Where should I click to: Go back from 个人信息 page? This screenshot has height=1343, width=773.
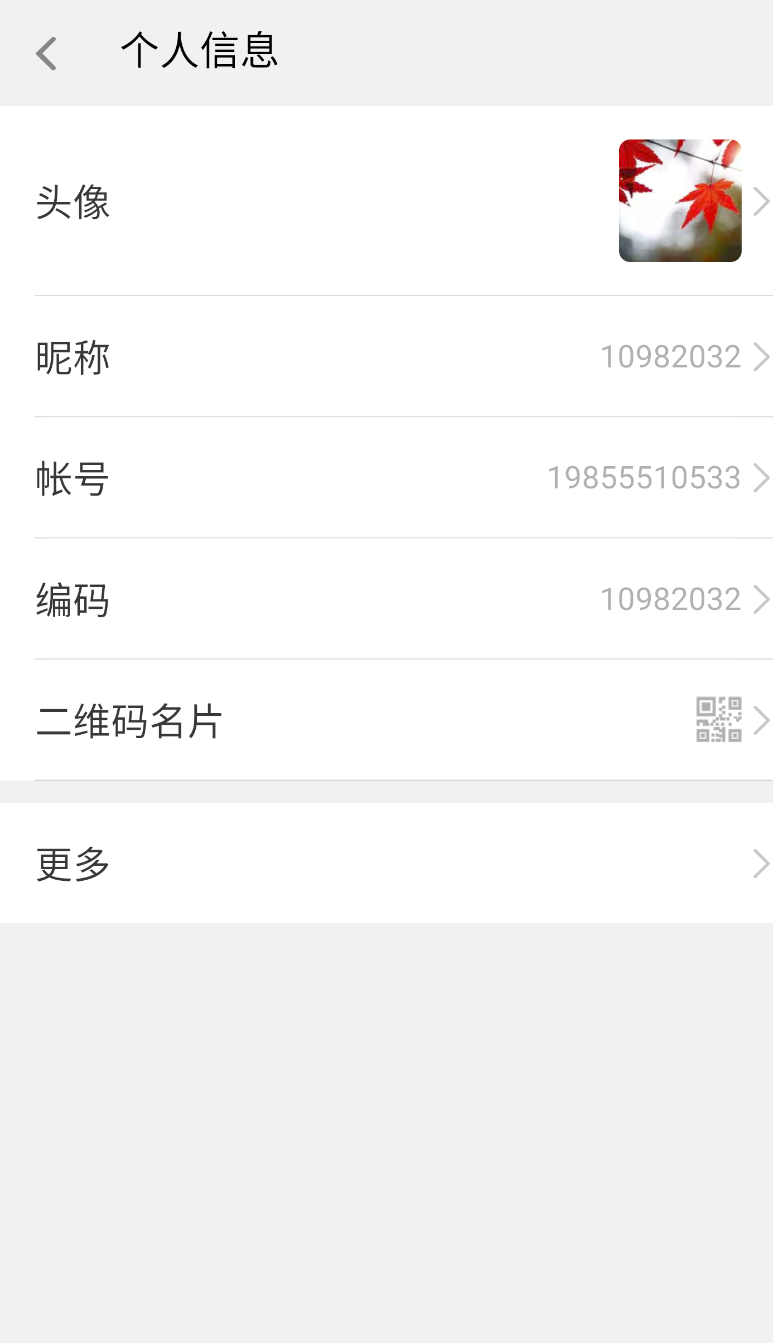click(x=46, y=53)
